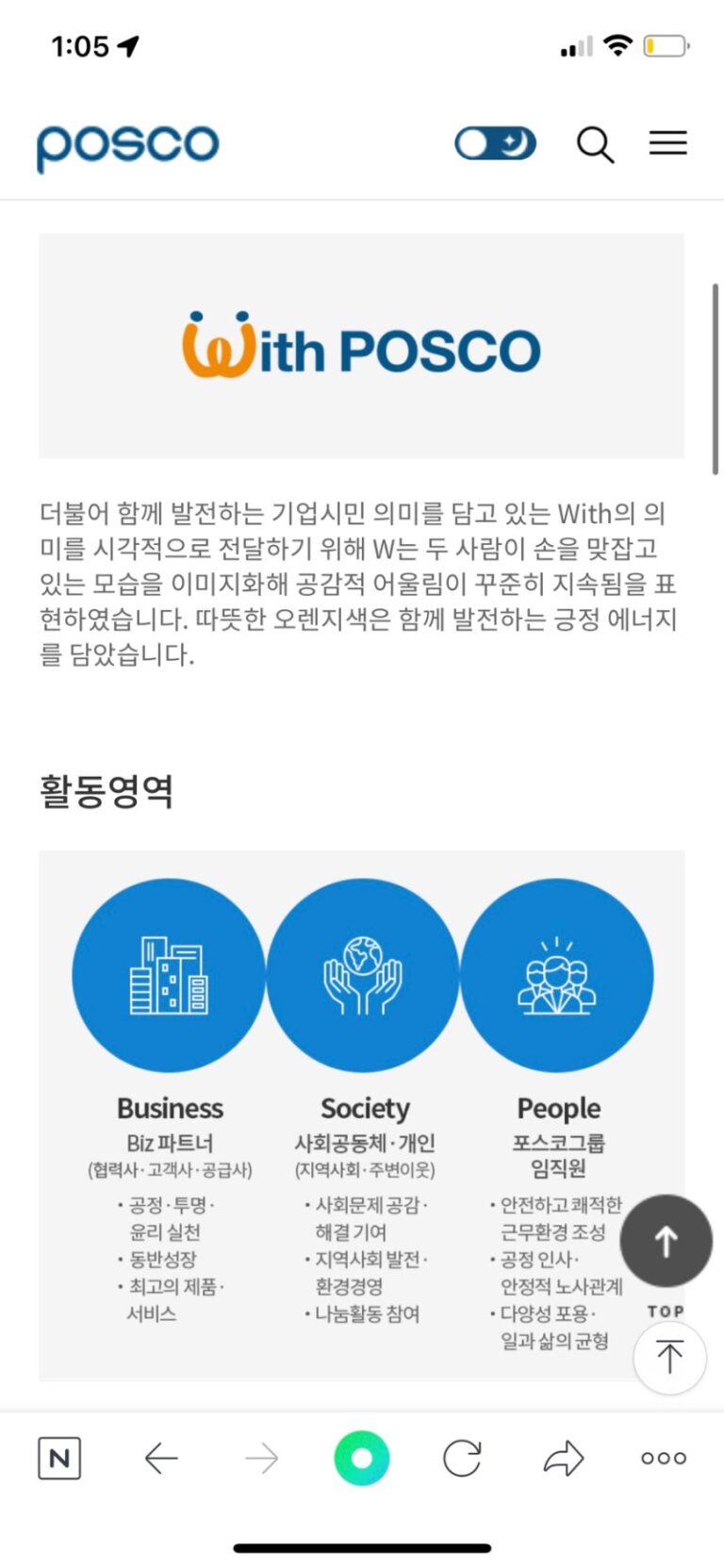Open the site search
The image size is (724, 1568).
595,145
